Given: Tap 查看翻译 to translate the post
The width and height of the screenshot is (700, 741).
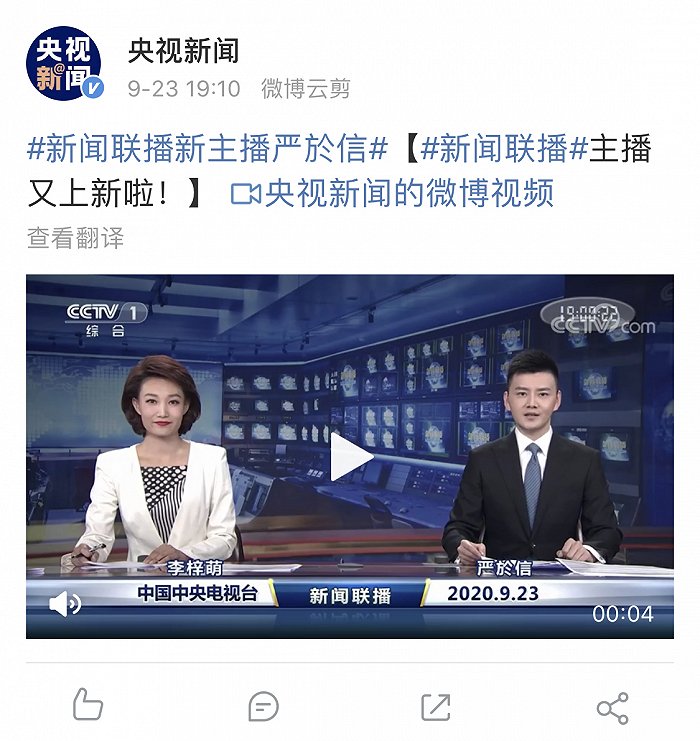Looking at the screenshot, I should (76, 238).
